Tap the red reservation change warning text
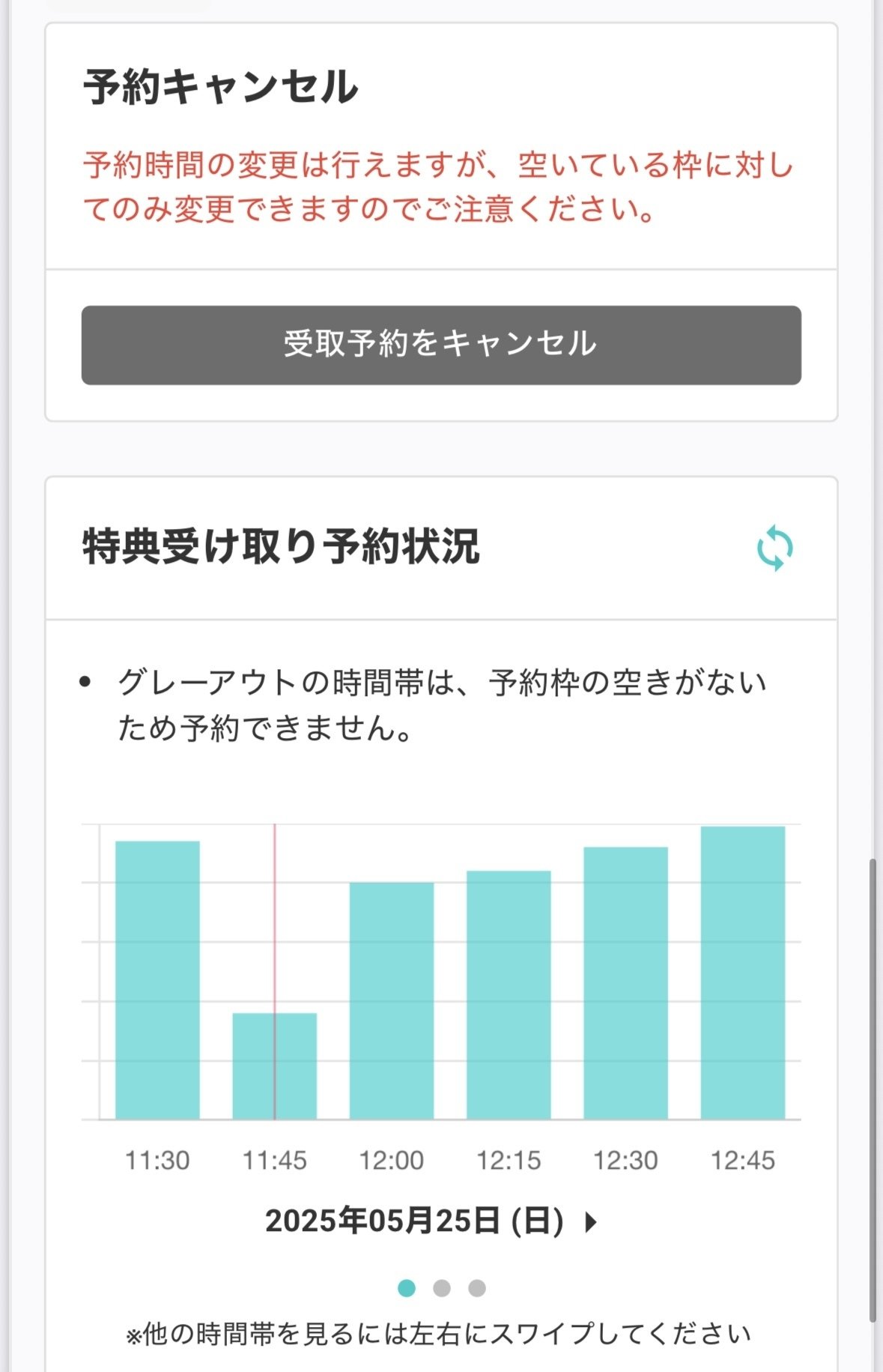Image resolution: width=883 pixels, height=1372 pixels. (441, 184)
